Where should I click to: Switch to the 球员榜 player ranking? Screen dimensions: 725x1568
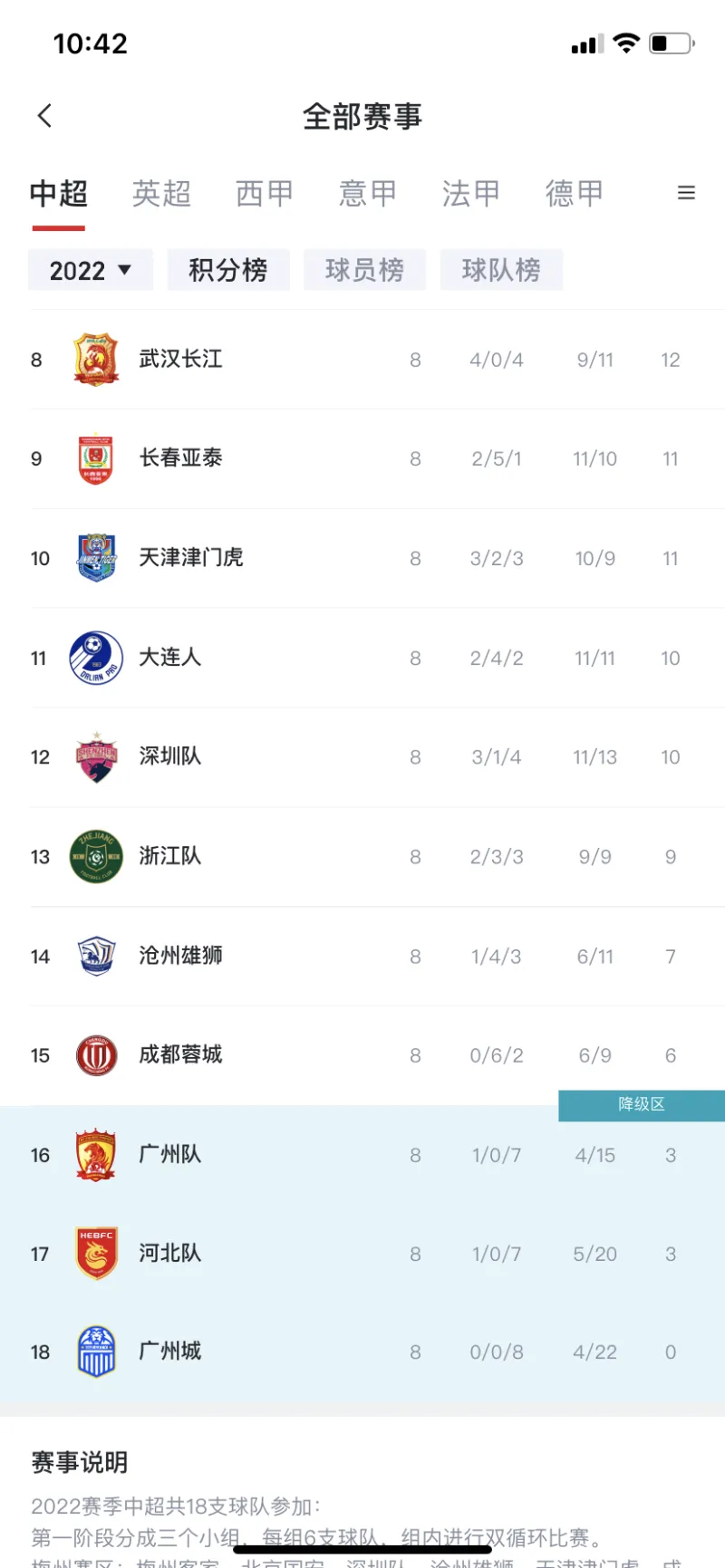click(x=364, y=270)
